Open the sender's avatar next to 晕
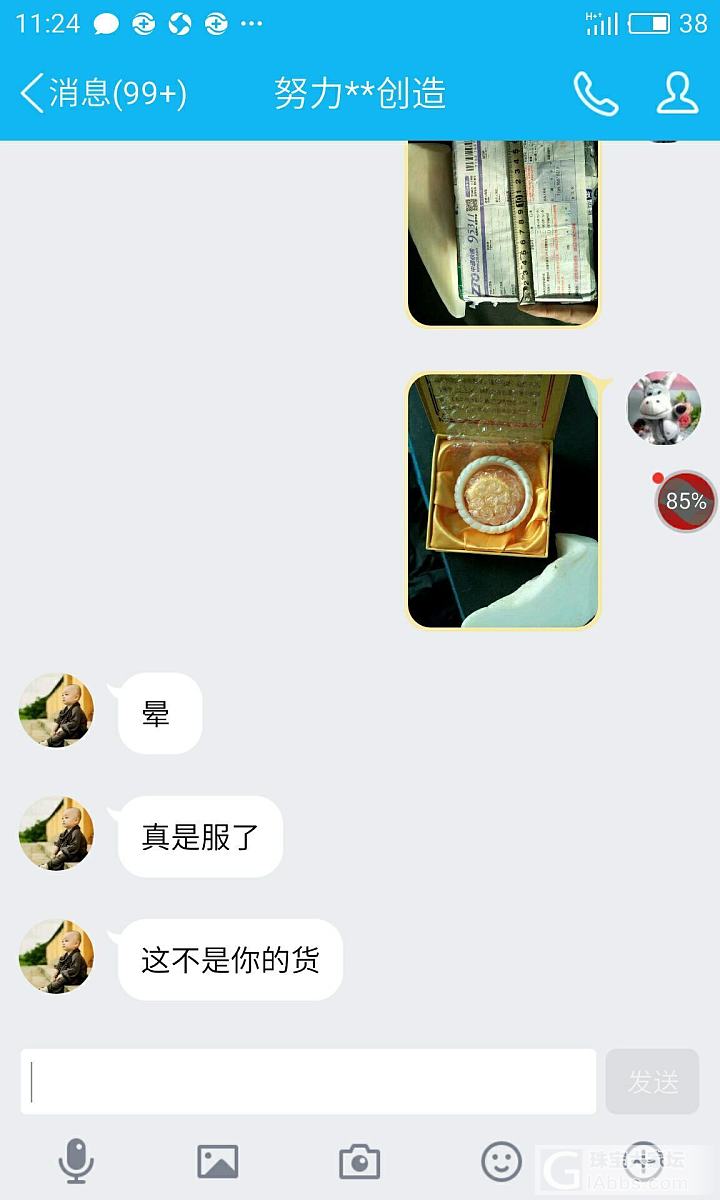 (56, 711)
